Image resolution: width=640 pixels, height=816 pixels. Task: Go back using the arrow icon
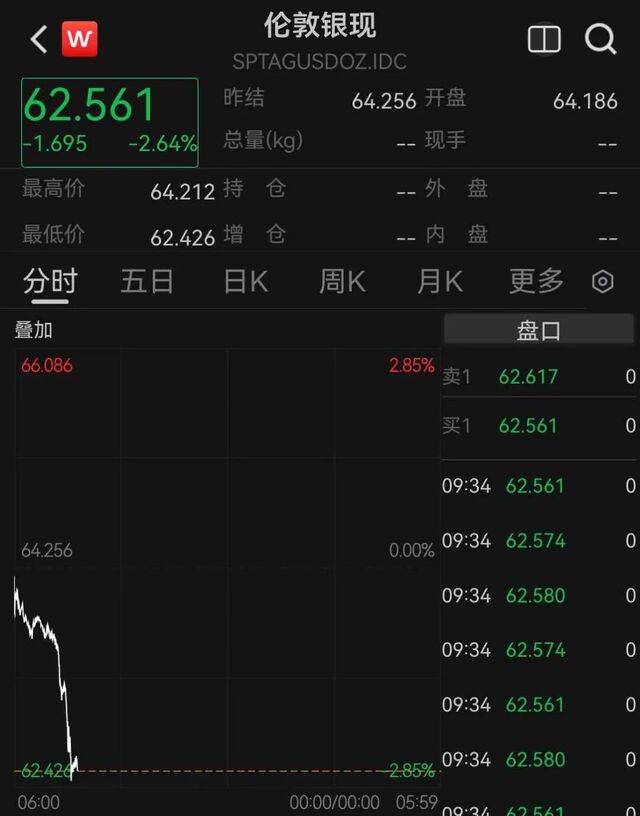pyautogui.click(x=39, y=39)
